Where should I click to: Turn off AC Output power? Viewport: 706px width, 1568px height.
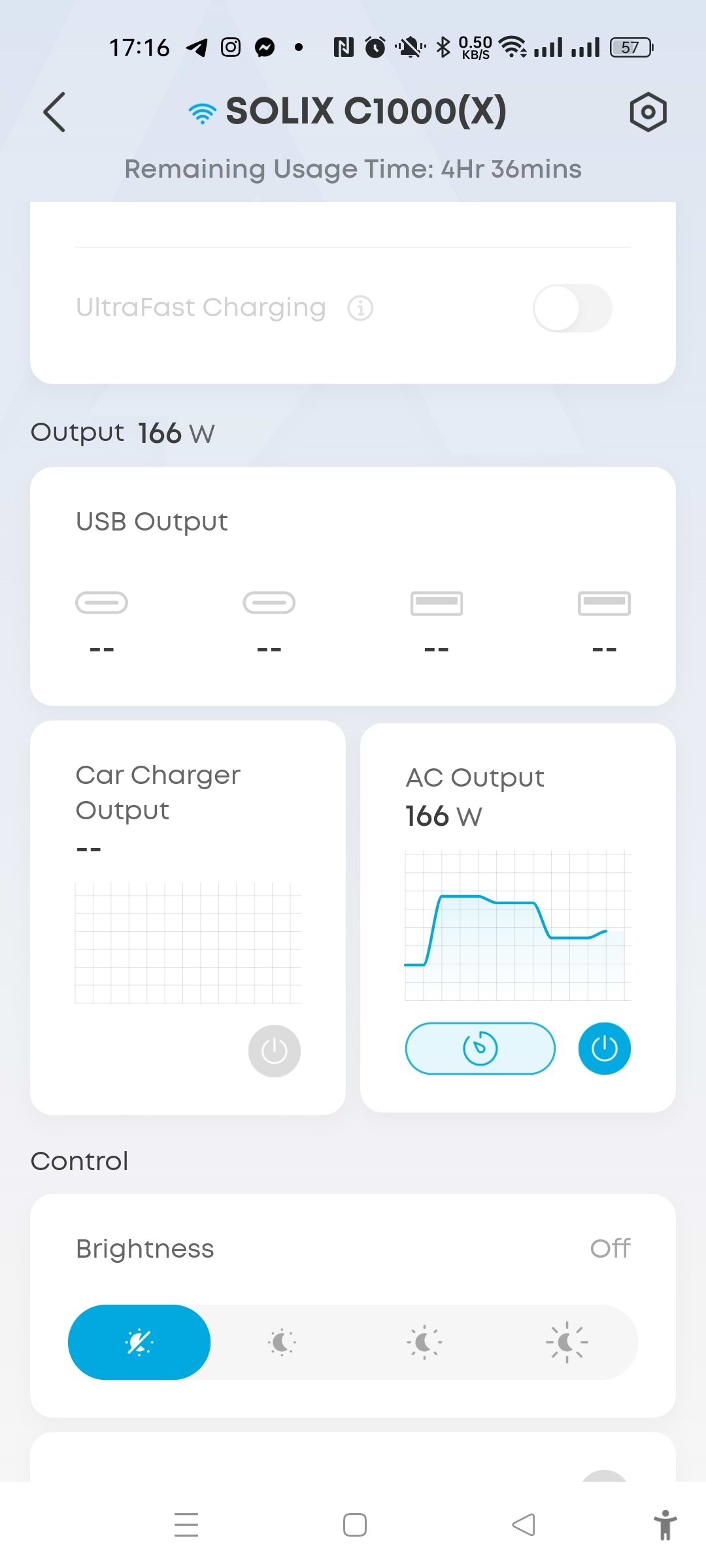tap(604, 1048)
